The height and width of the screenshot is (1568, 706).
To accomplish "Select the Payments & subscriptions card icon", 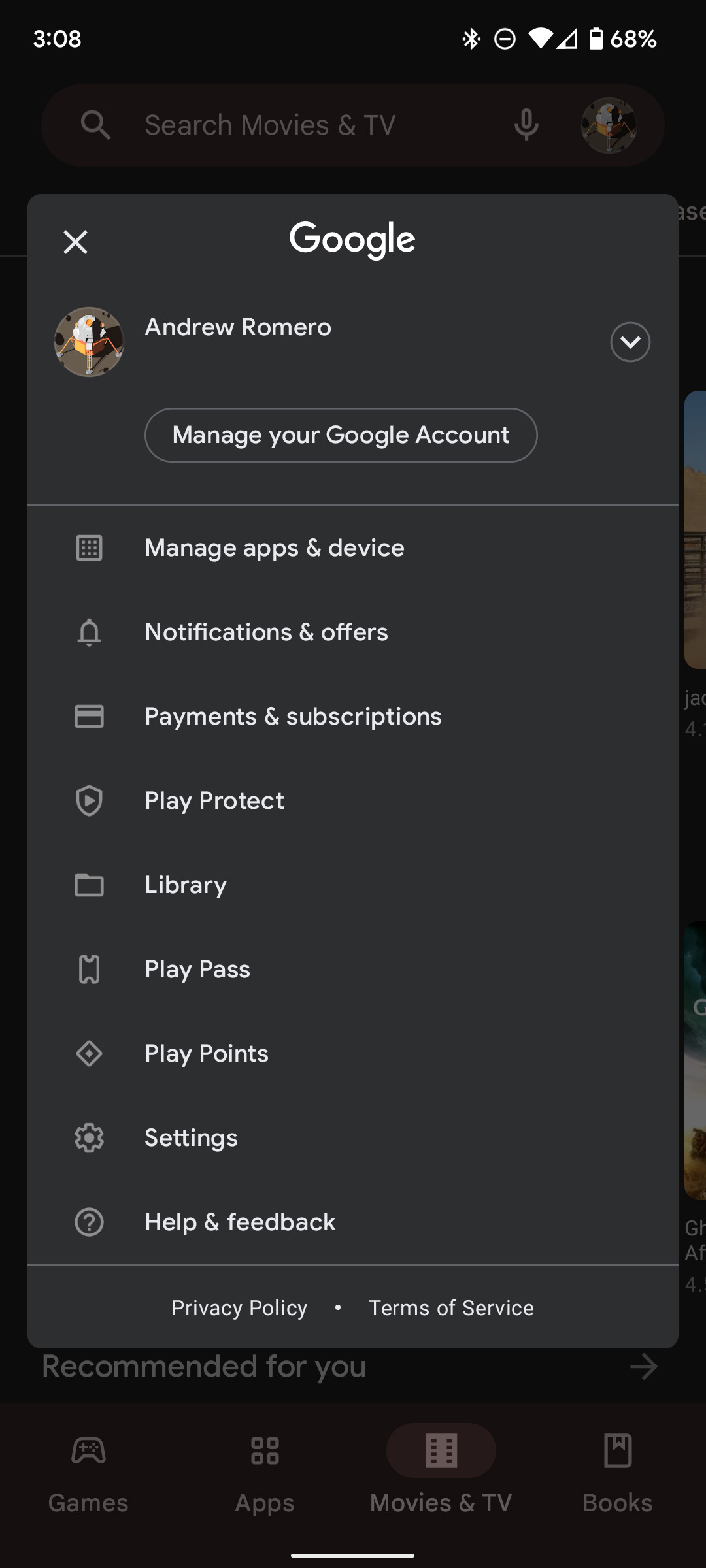I will 90,716.
